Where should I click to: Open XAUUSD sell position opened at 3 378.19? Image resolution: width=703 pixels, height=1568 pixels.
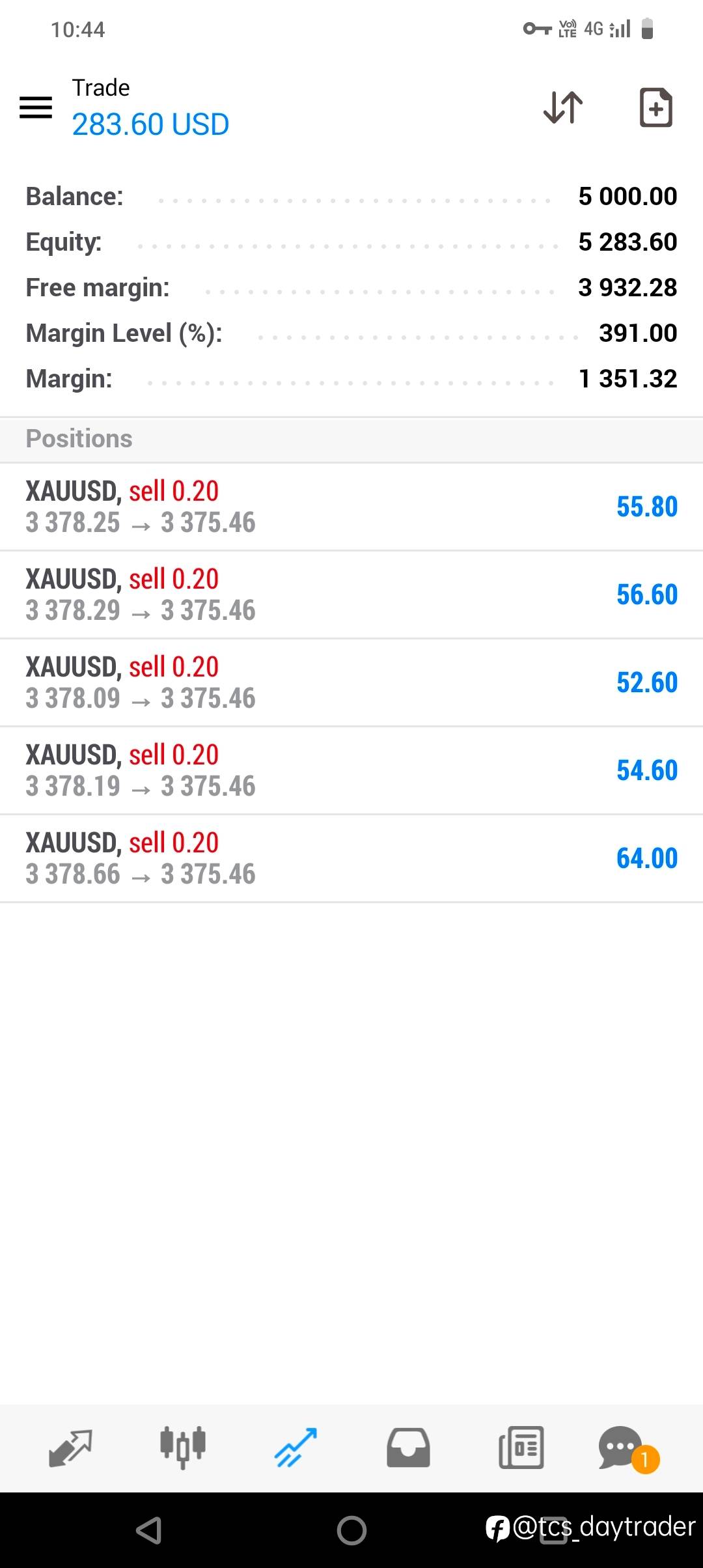pyautogui.click(x=351, y=770)
